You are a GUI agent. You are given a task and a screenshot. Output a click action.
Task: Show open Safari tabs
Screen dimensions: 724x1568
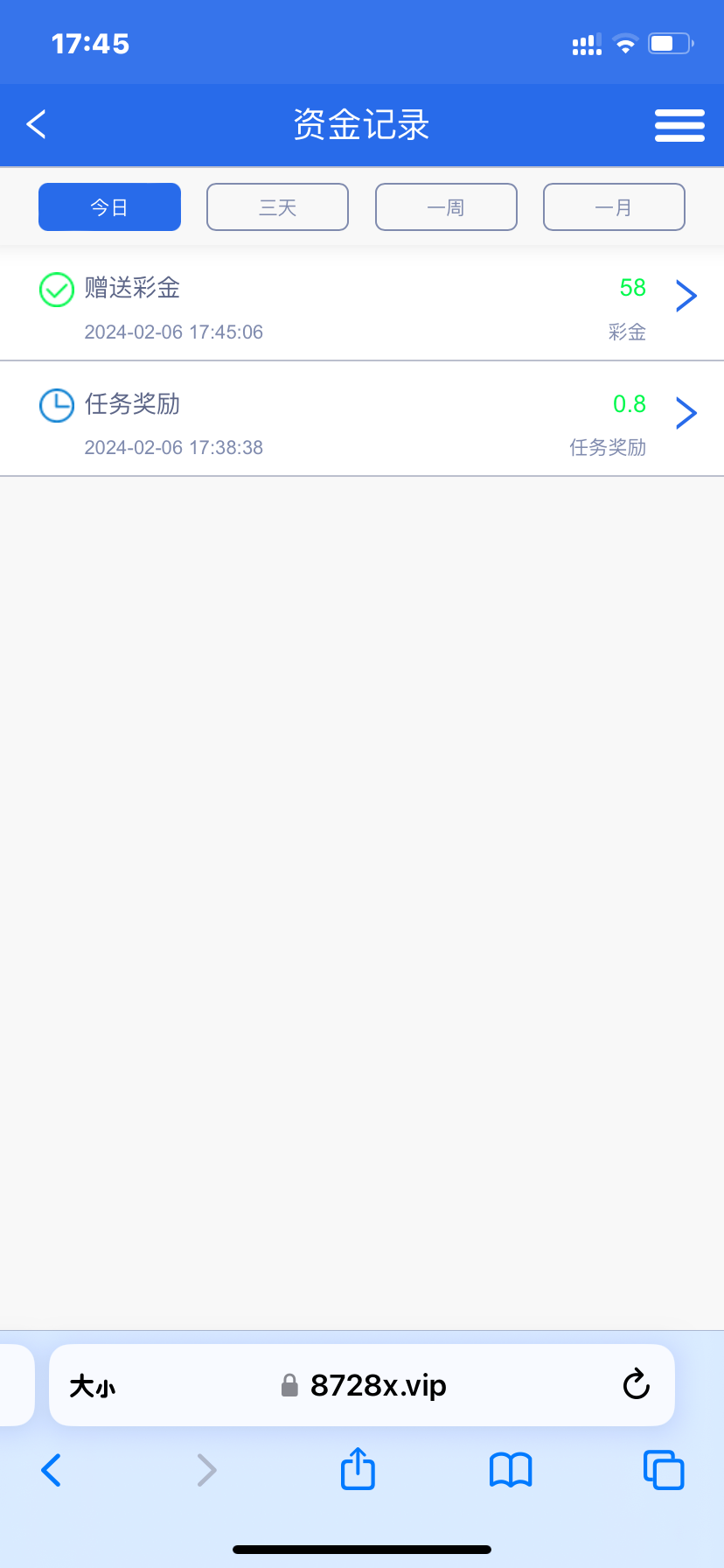pyautogui.click(x=664, y=1470)
